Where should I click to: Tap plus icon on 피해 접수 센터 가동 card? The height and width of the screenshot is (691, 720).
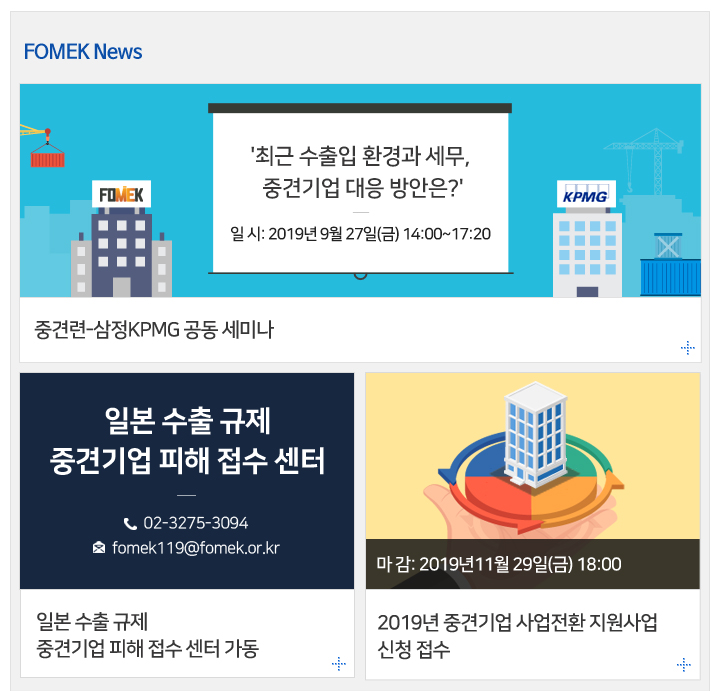(x=339, y=664)
